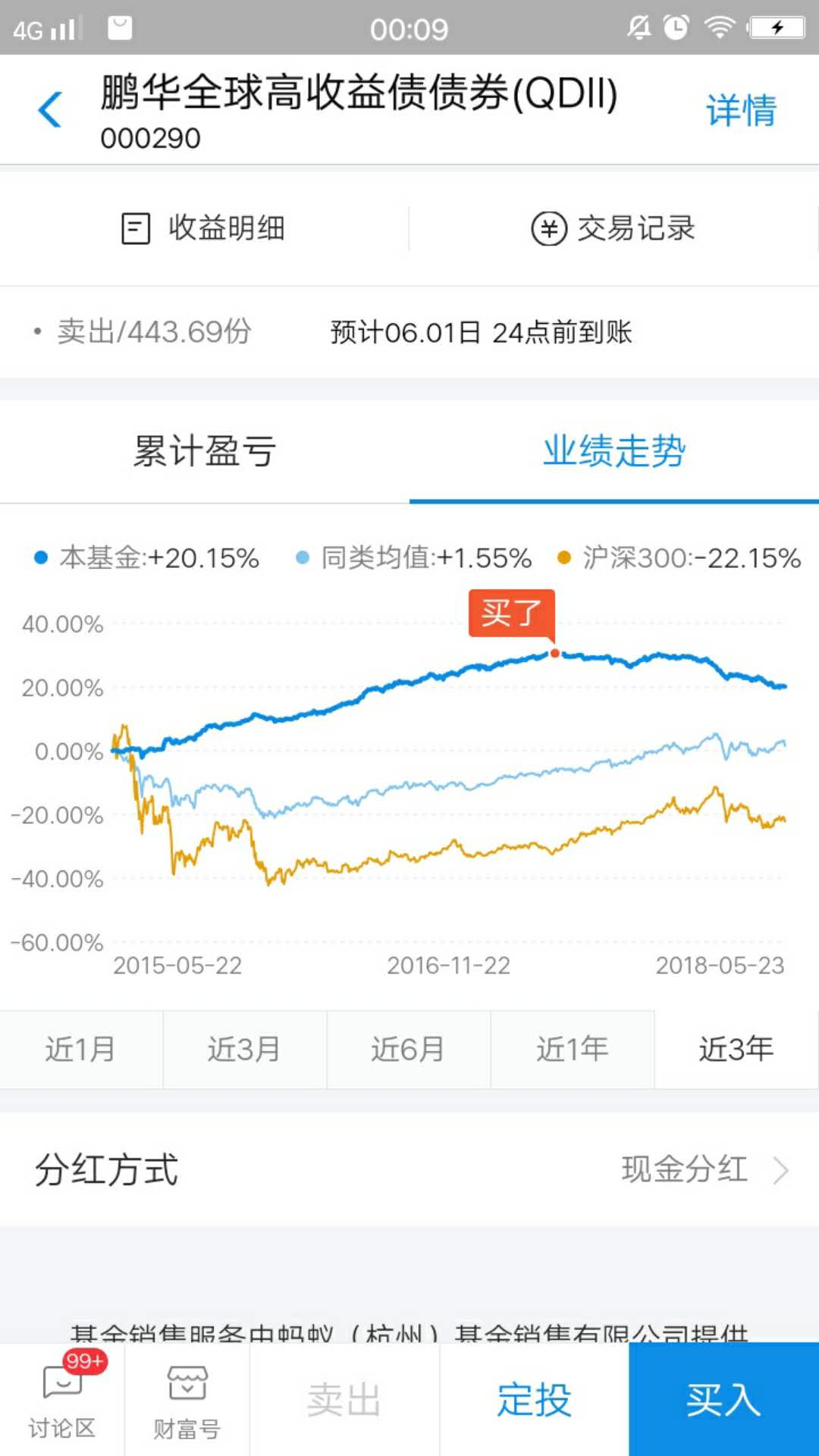Go back using the top-left arrow
The width and height of the screenshot is (819, 1456).
(x=50, y=110)
